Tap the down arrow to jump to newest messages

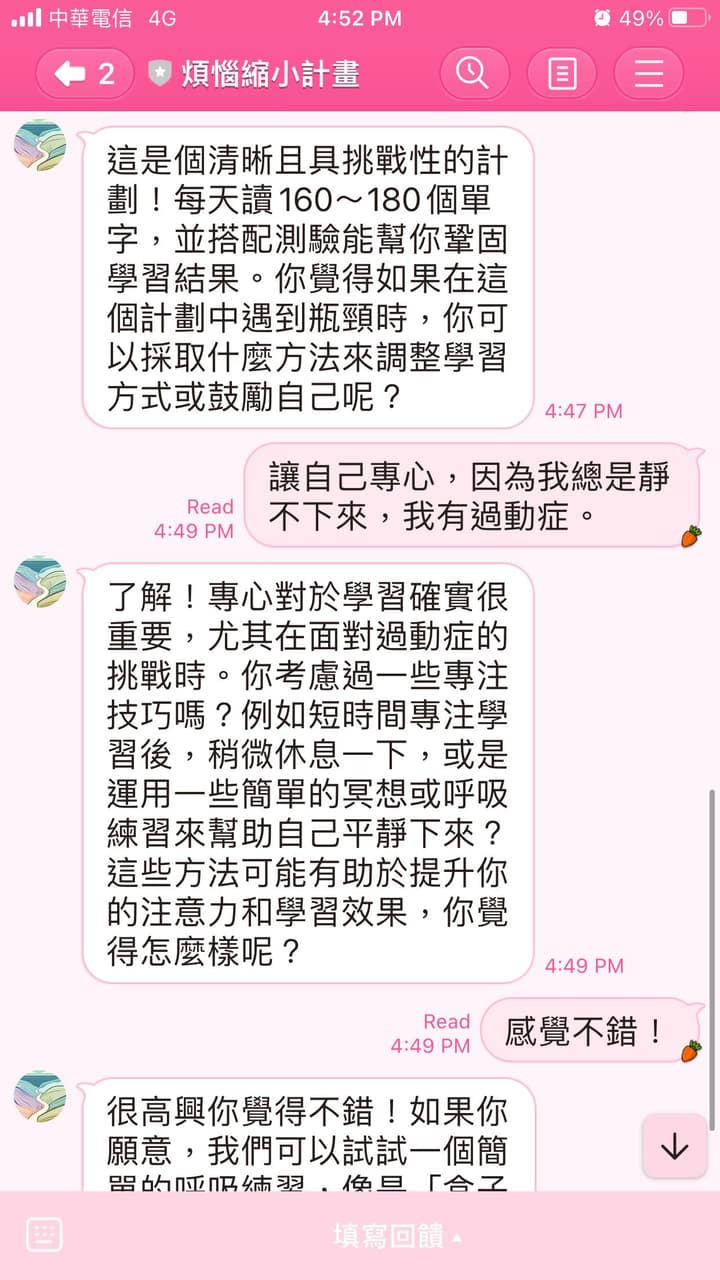(x=676, y=1144)
